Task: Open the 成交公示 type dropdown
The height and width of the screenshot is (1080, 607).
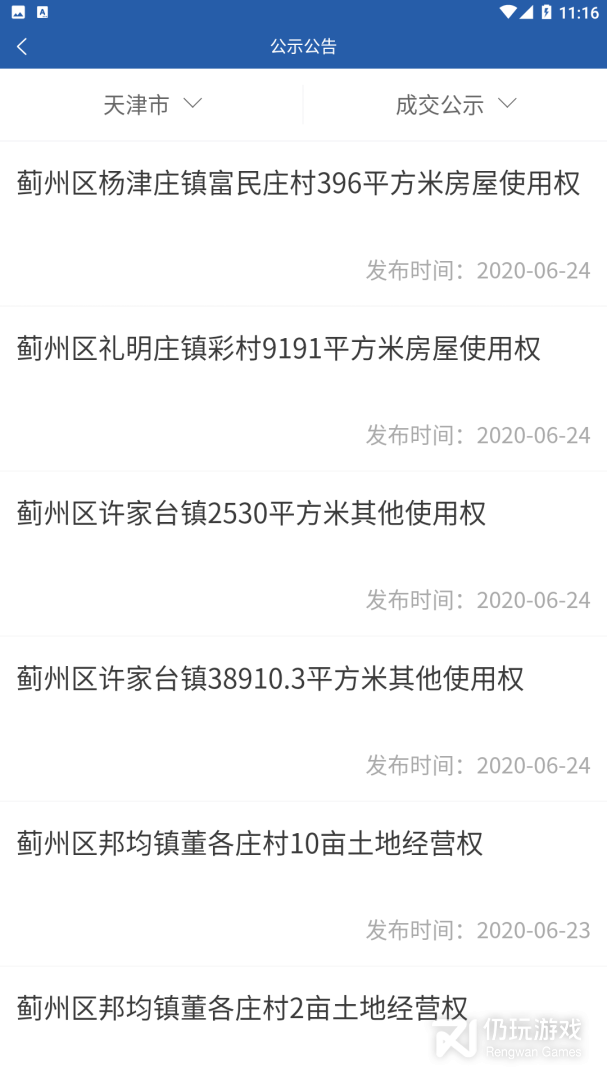Action: (x=455, y=104)
